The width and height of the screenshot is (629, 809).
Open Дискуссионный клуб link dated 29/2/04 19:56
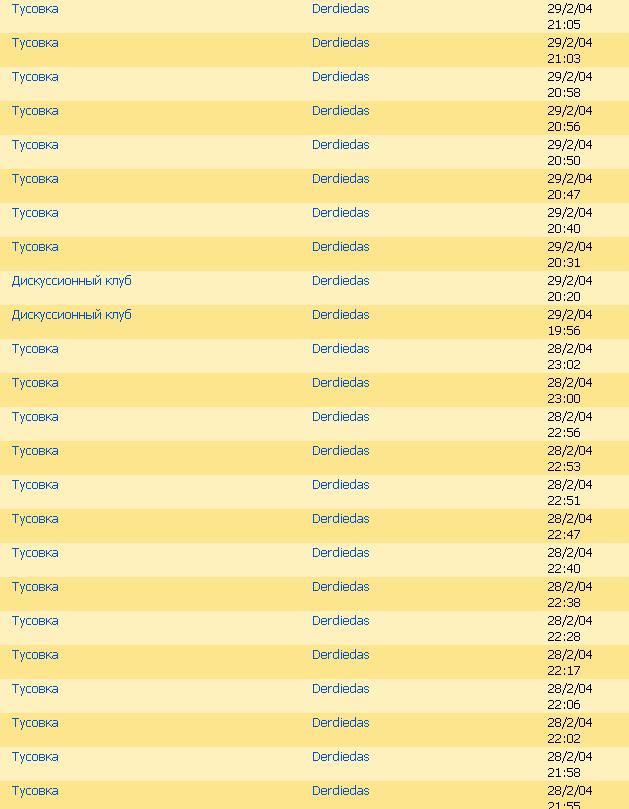(71, 315)
